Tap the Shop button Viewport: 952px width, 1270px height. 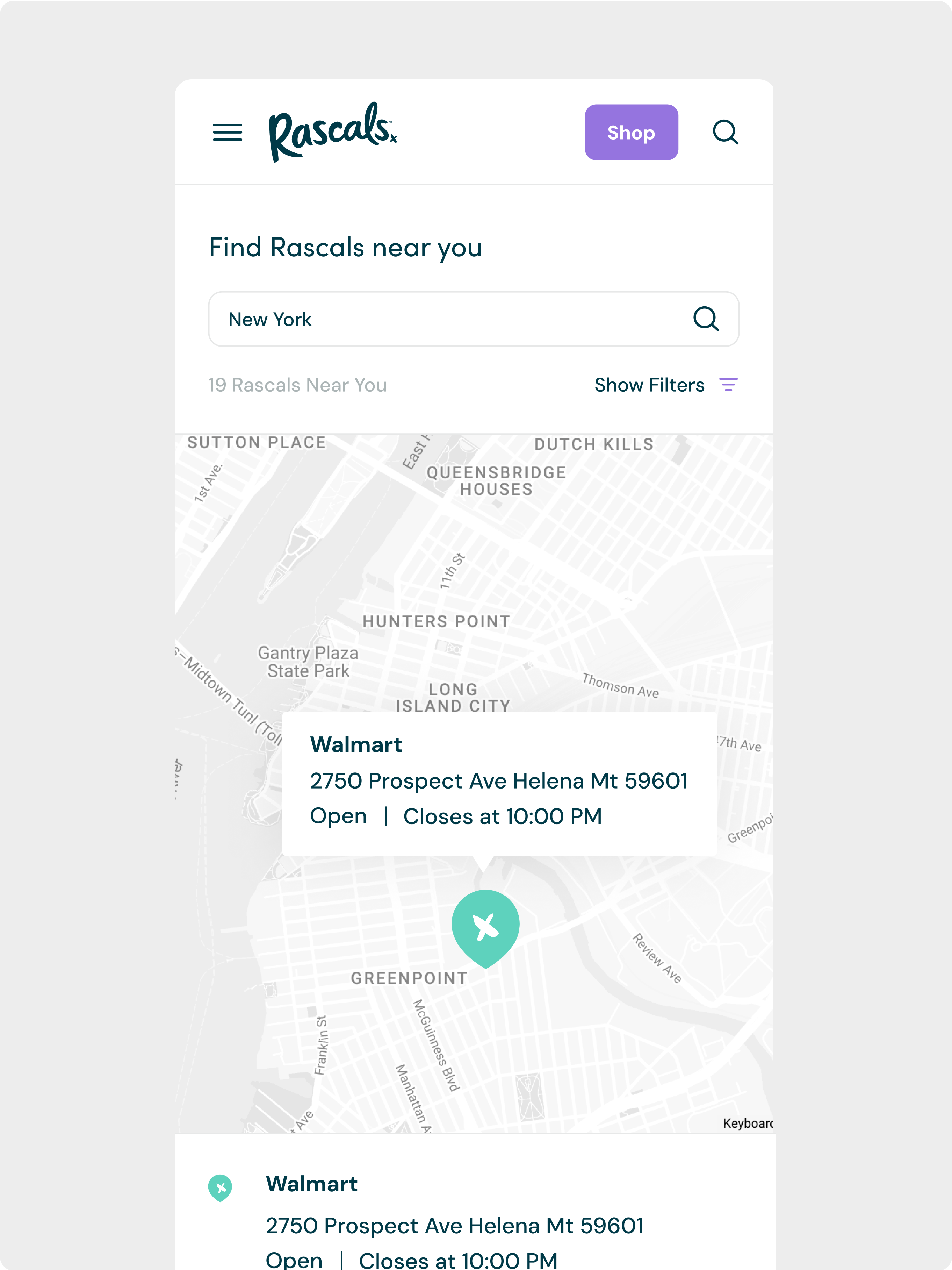click(x=631, y=133)
